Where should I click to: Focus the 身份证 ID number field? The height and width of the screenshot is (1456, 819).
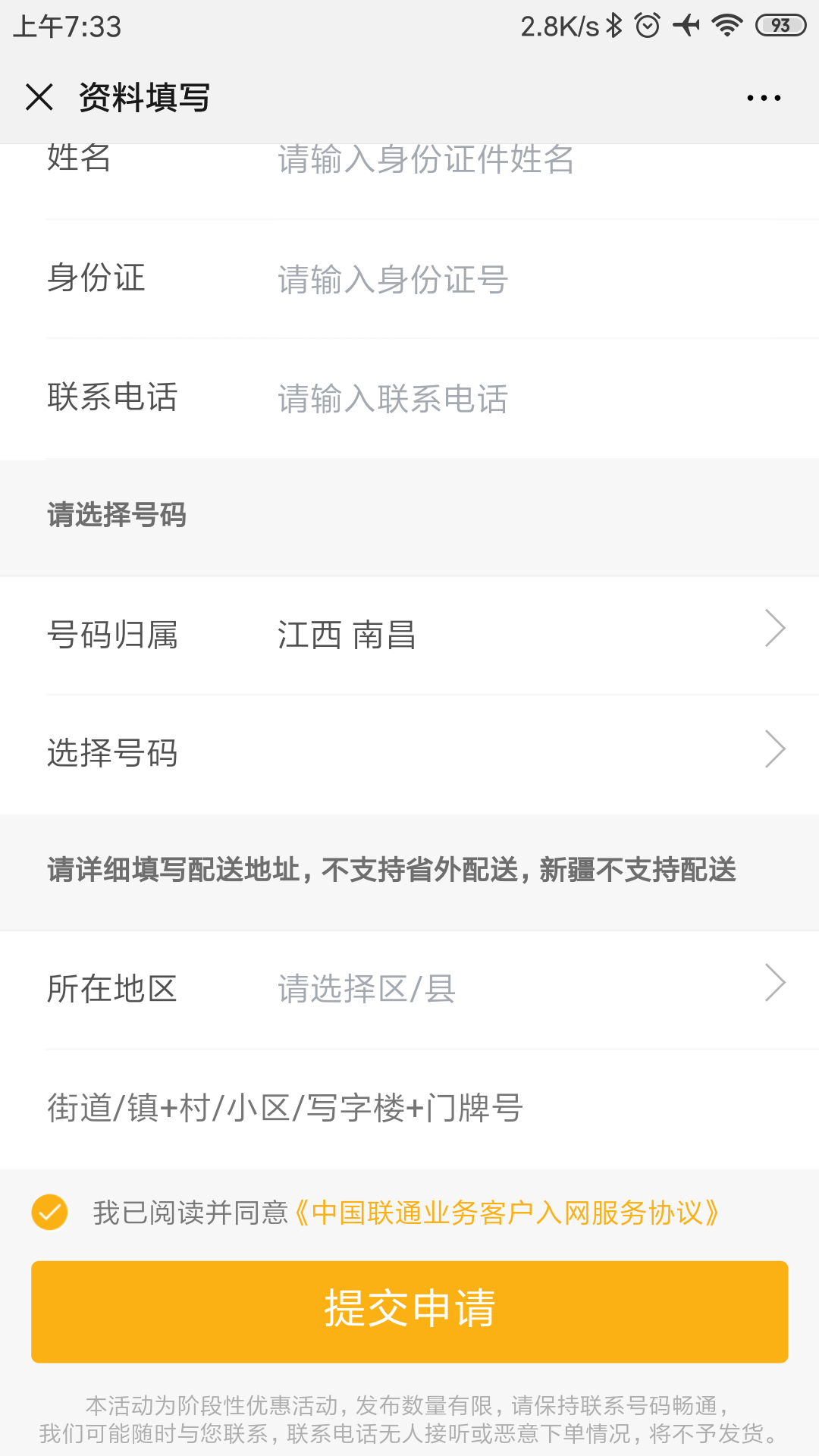click(x=546, y=279)
